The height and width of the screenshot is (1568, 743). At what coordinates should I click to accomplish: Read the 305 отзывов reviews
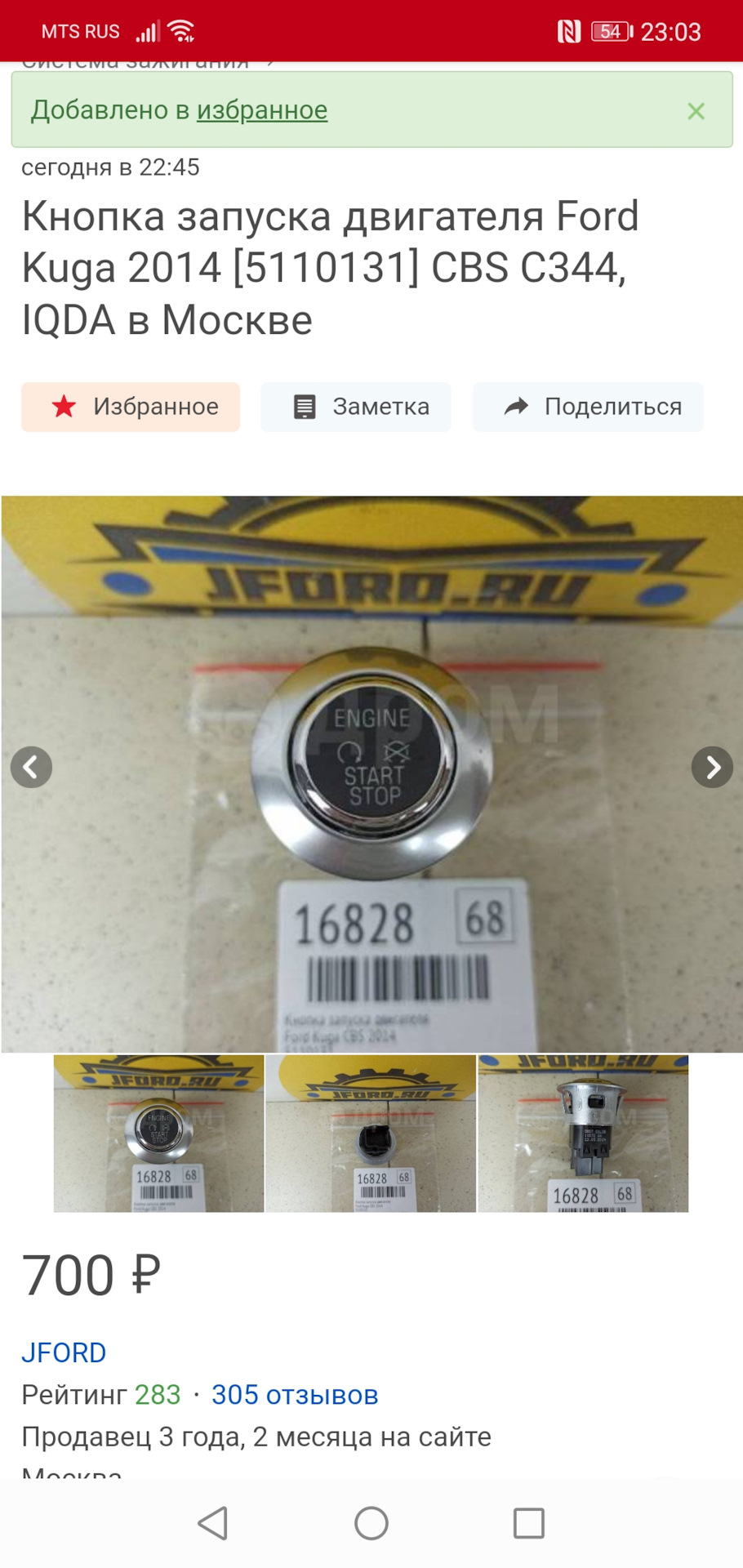pos(295,1395)
